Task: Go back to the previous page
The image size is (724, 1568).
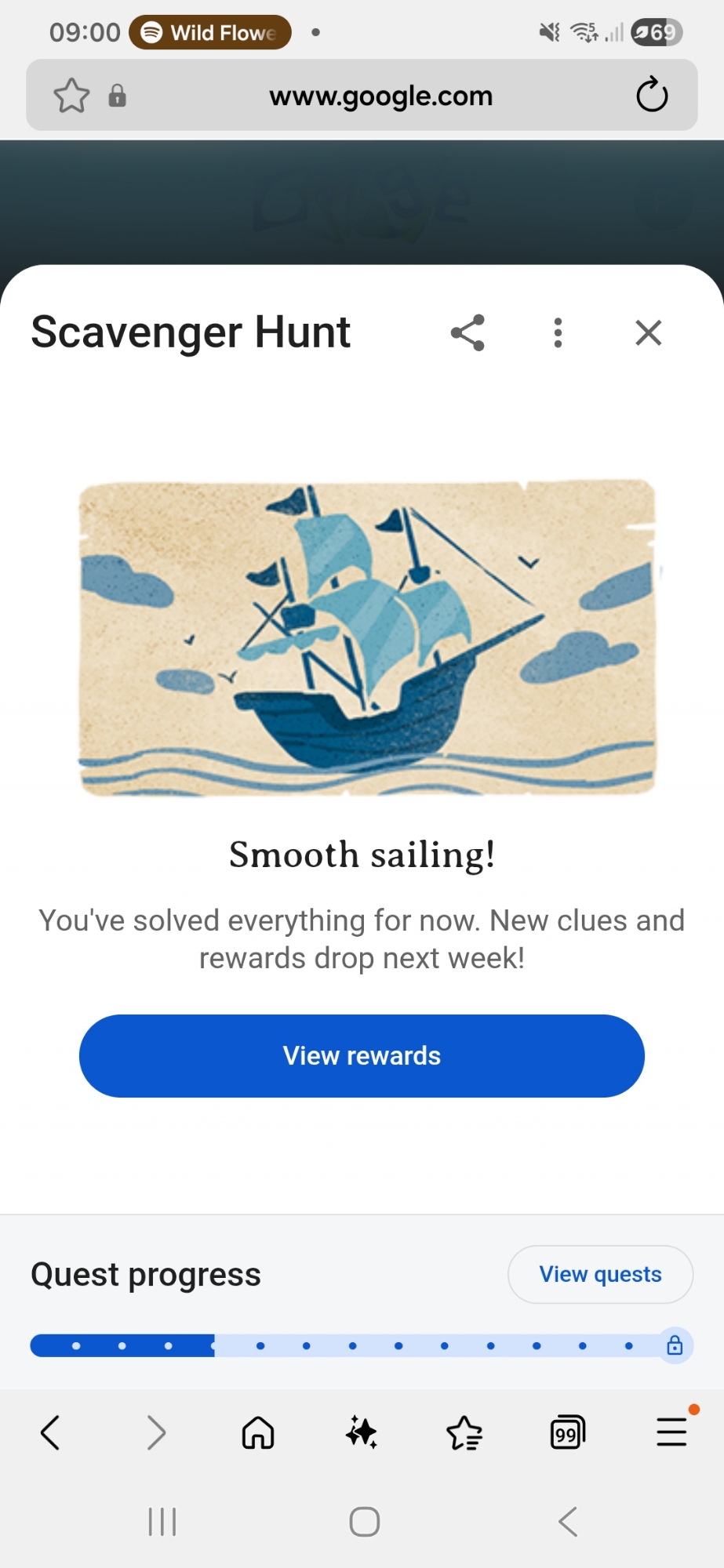Action: point(50,1433)
